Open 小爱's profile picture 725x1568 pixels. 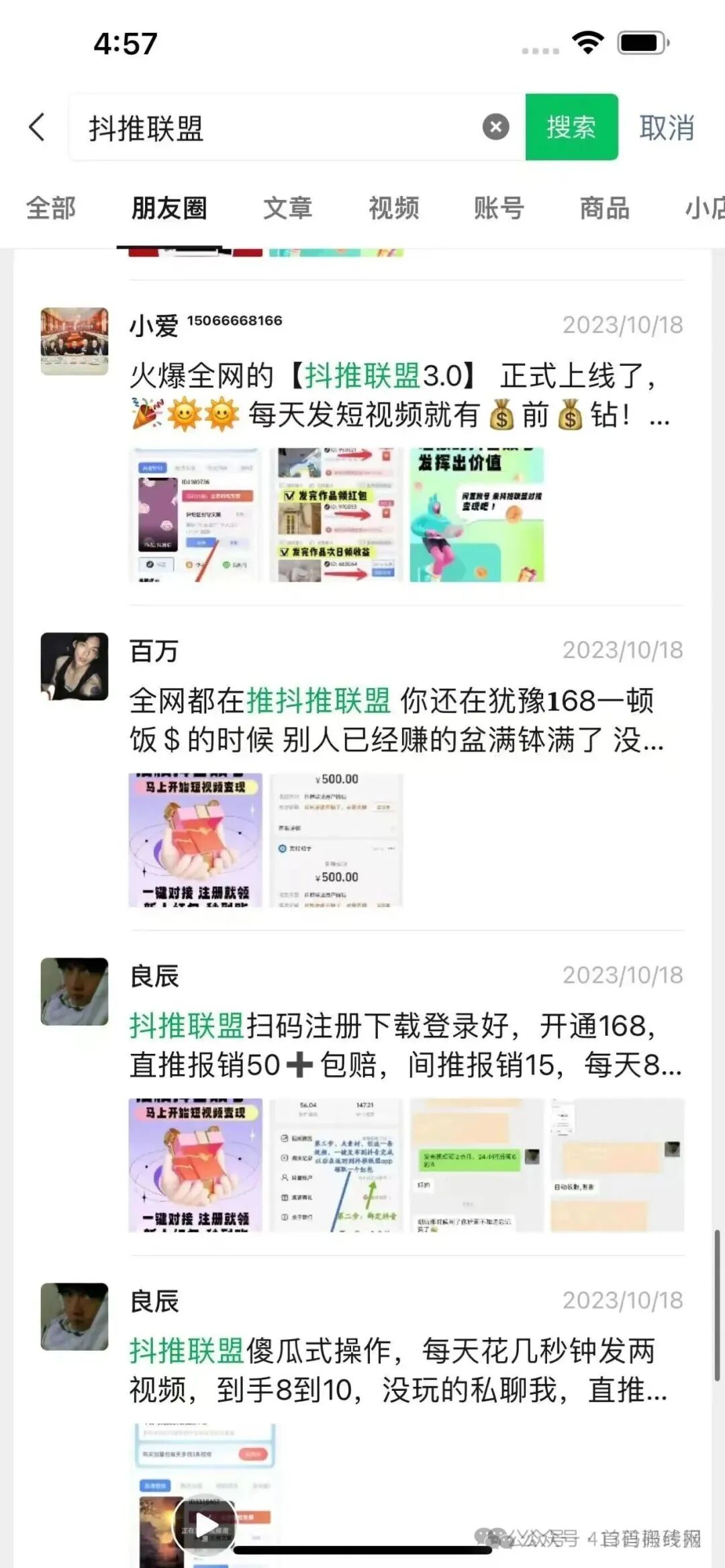(x=75, y=341)
